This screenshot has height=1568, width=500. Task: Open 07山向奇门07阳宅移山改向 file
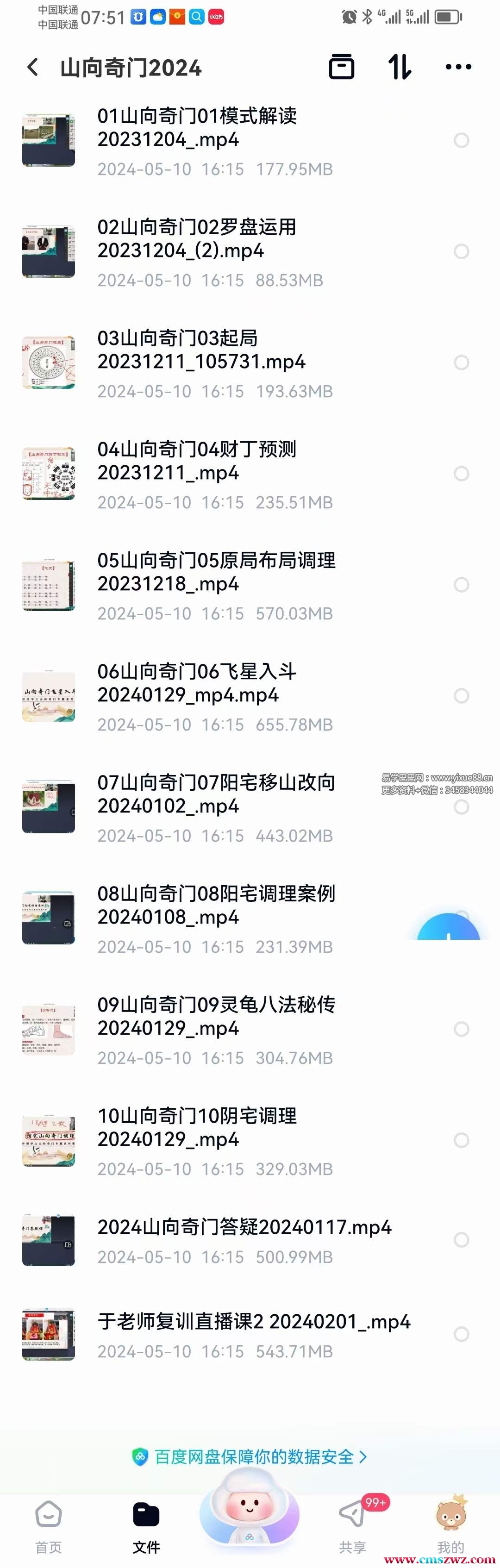216,794
